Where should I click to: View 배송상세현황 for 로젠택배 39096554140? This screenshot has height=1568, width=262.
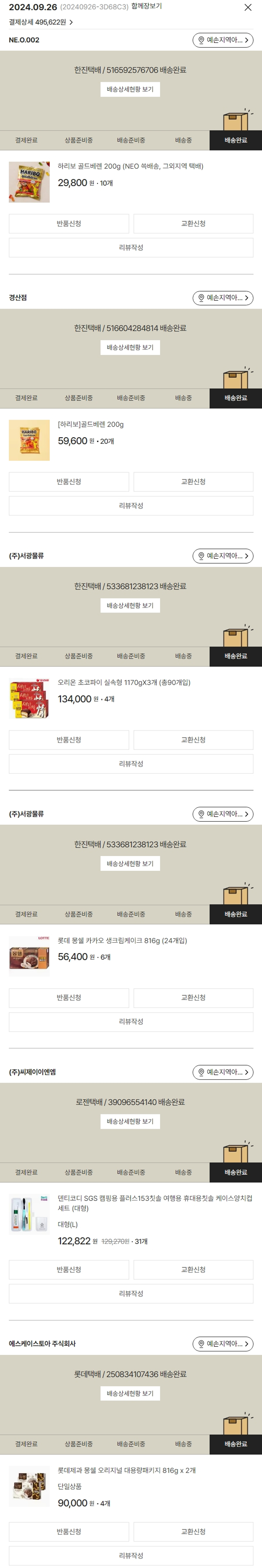click(x=130, y=1121)
